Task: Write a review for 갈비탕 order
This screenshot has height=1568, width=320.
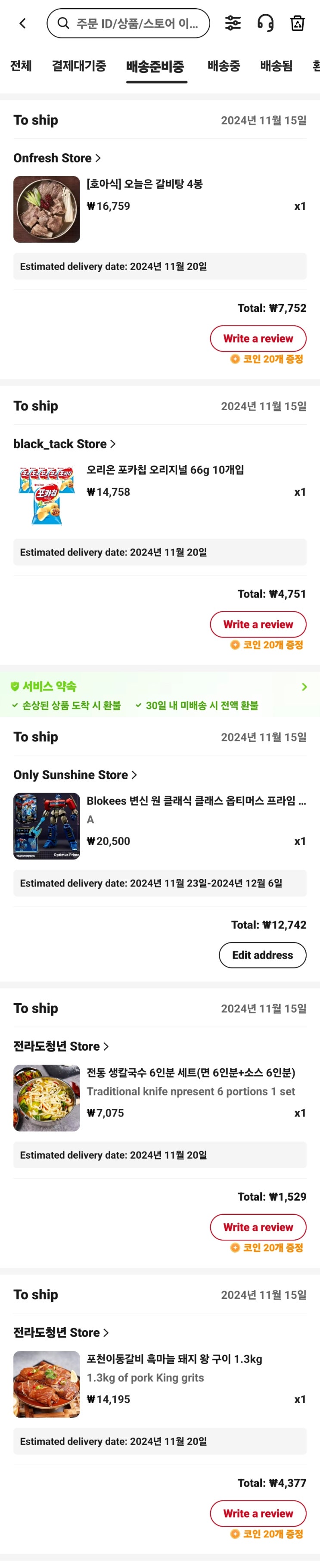Action: (x=258, y=339)
